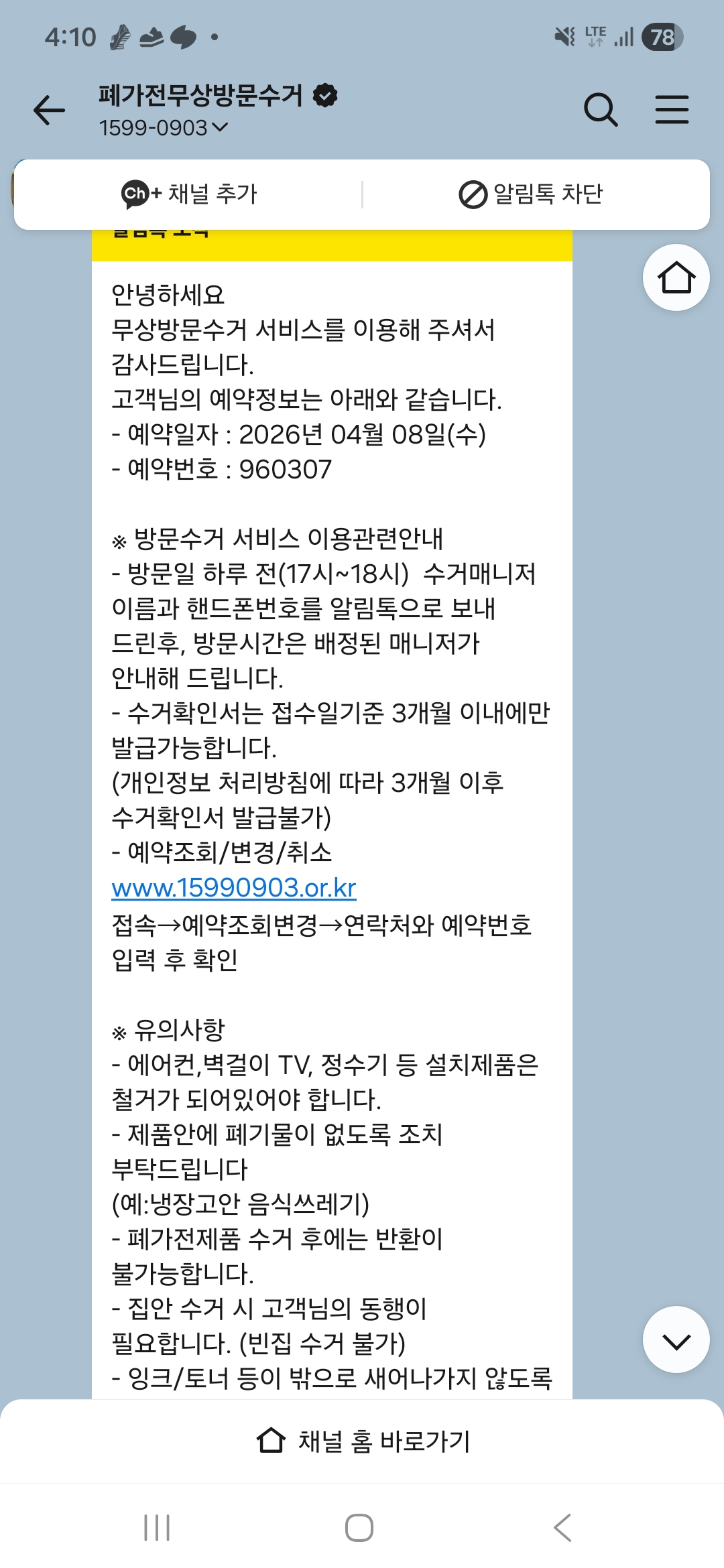This screenshot has width=724, height=1568.
Task: Expand the 1599-0903 number dropdown
Action: pos(163,127)
